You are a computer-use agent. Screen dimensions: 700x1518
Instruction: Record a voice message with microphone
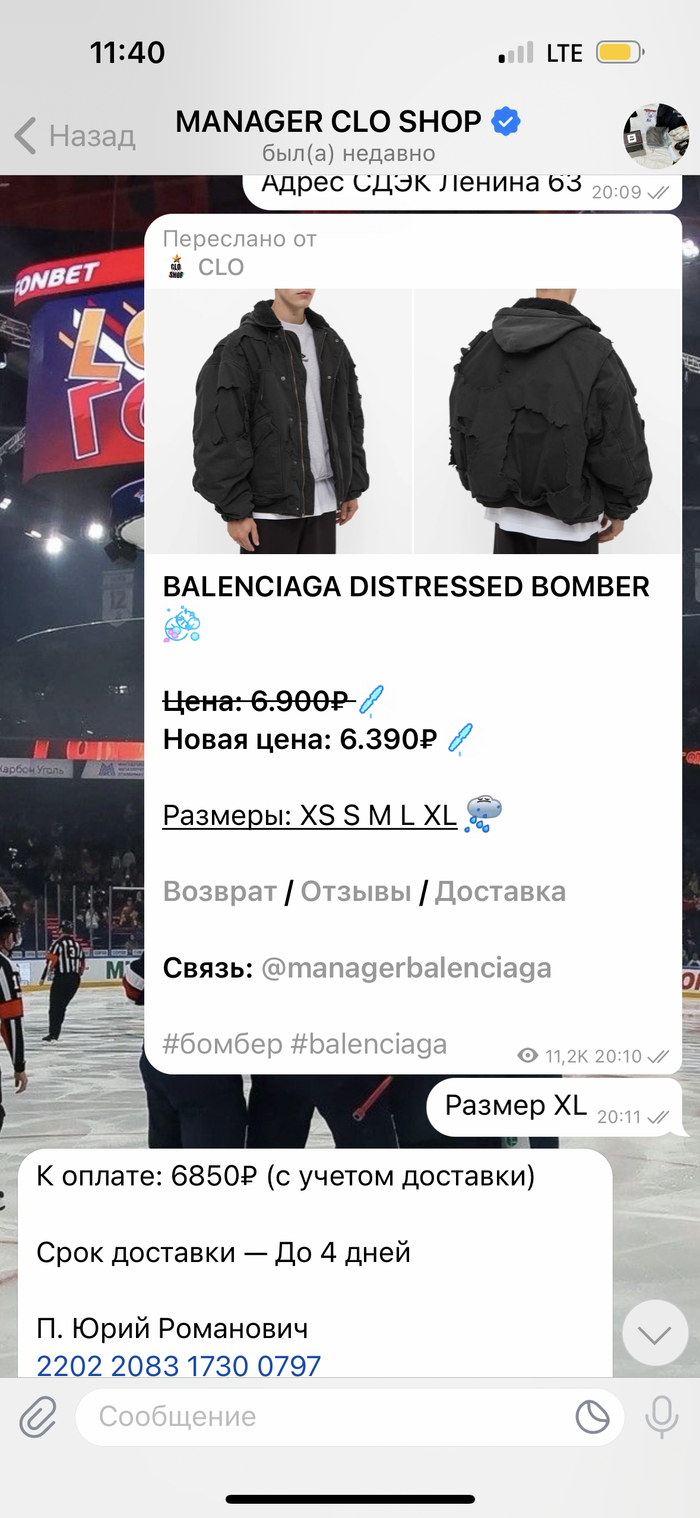click(661, 1417)
